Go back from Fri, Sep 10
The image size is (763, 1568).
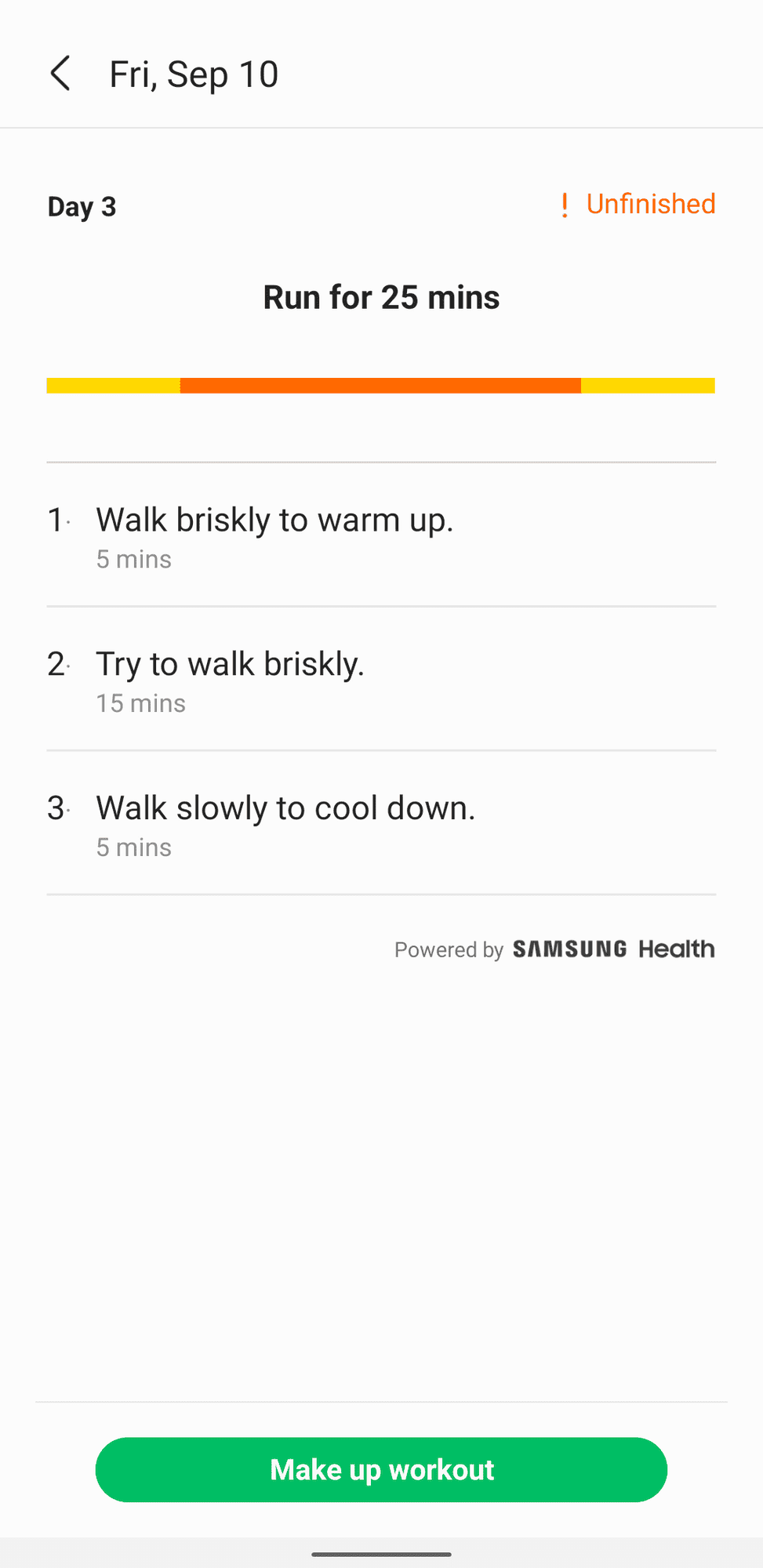coord(60,74)
